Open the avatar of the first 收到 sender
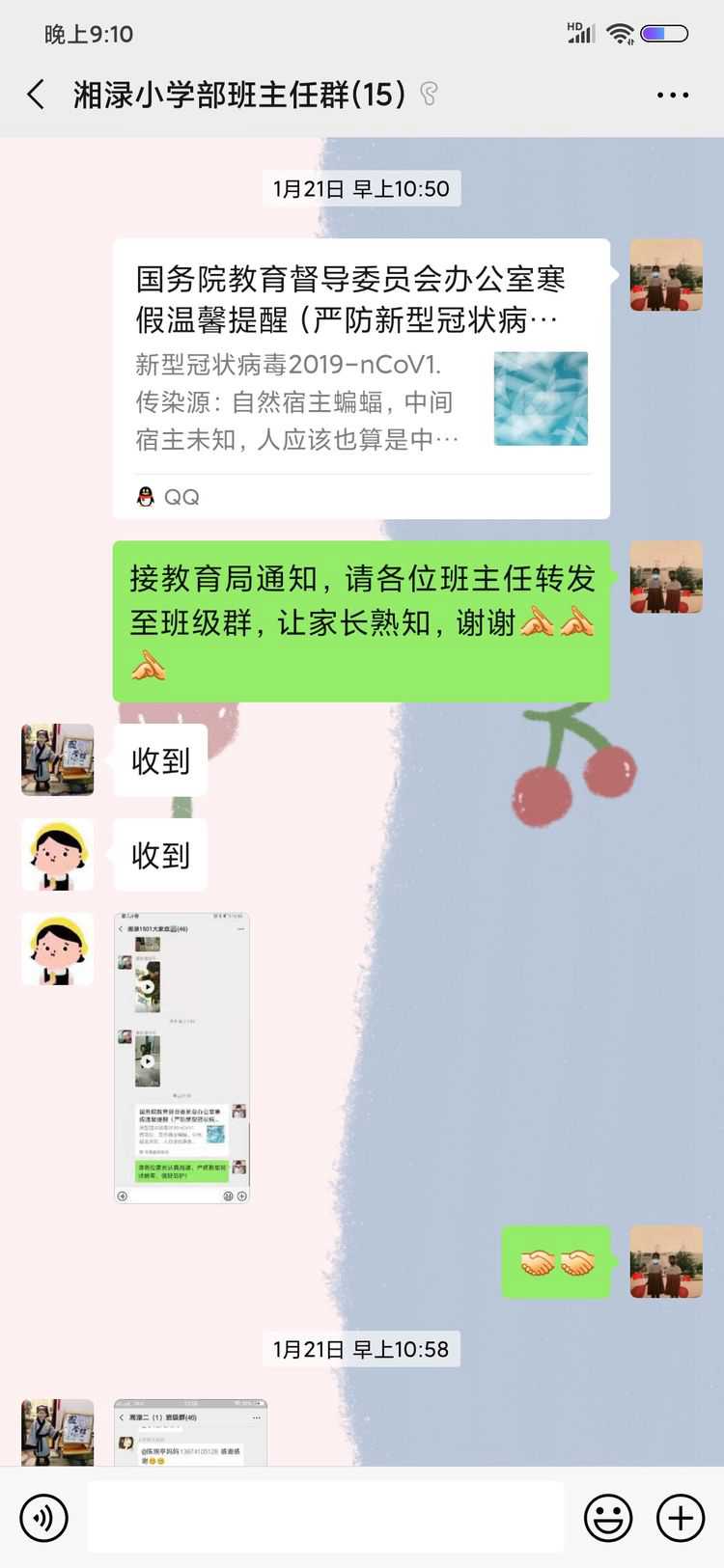Viewport: 724px width, 1568px height. point(58,759)
